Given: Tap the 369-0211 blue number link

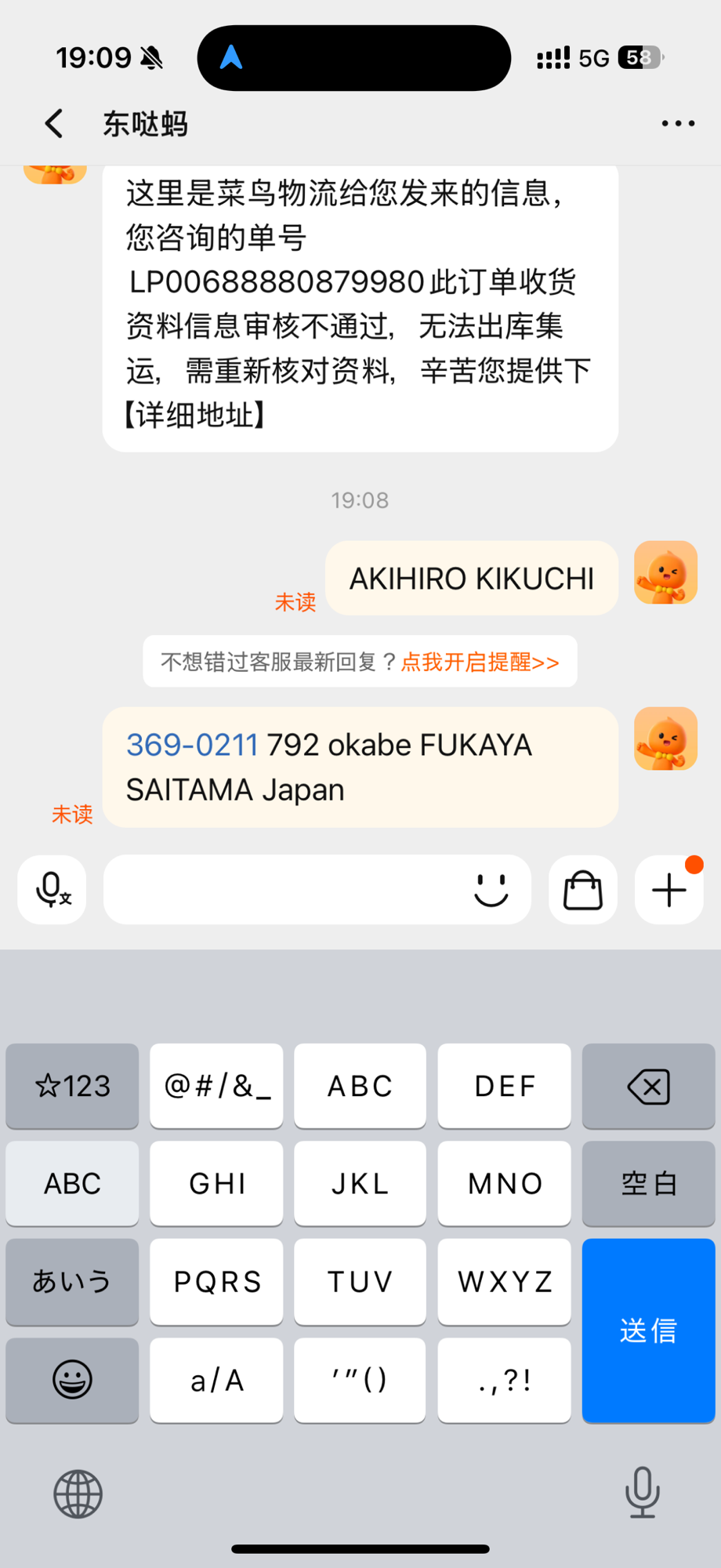Looking at the screenshot, I should pyautogui.click(x=192, y=745).
